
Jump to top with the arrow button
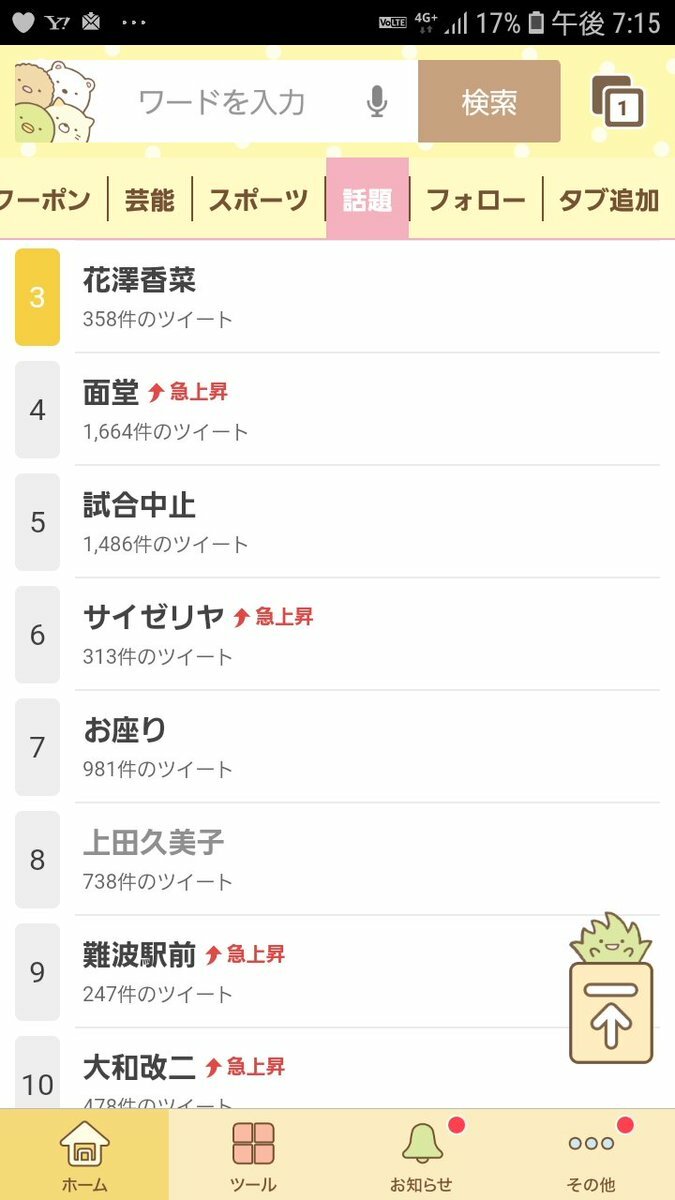[611, 1012]
